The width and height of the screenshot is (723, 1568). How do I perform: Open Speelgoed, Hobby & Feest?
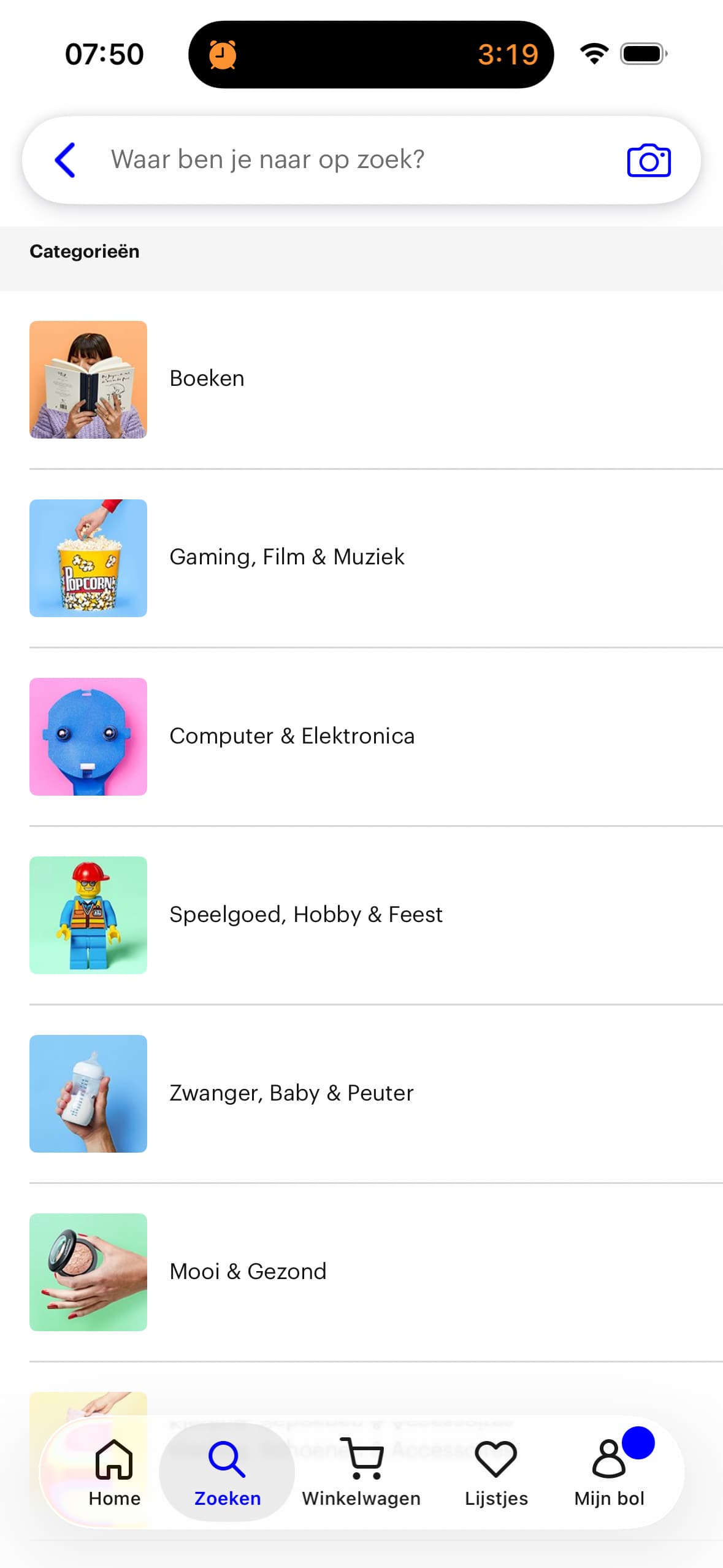tap(305, 915)
